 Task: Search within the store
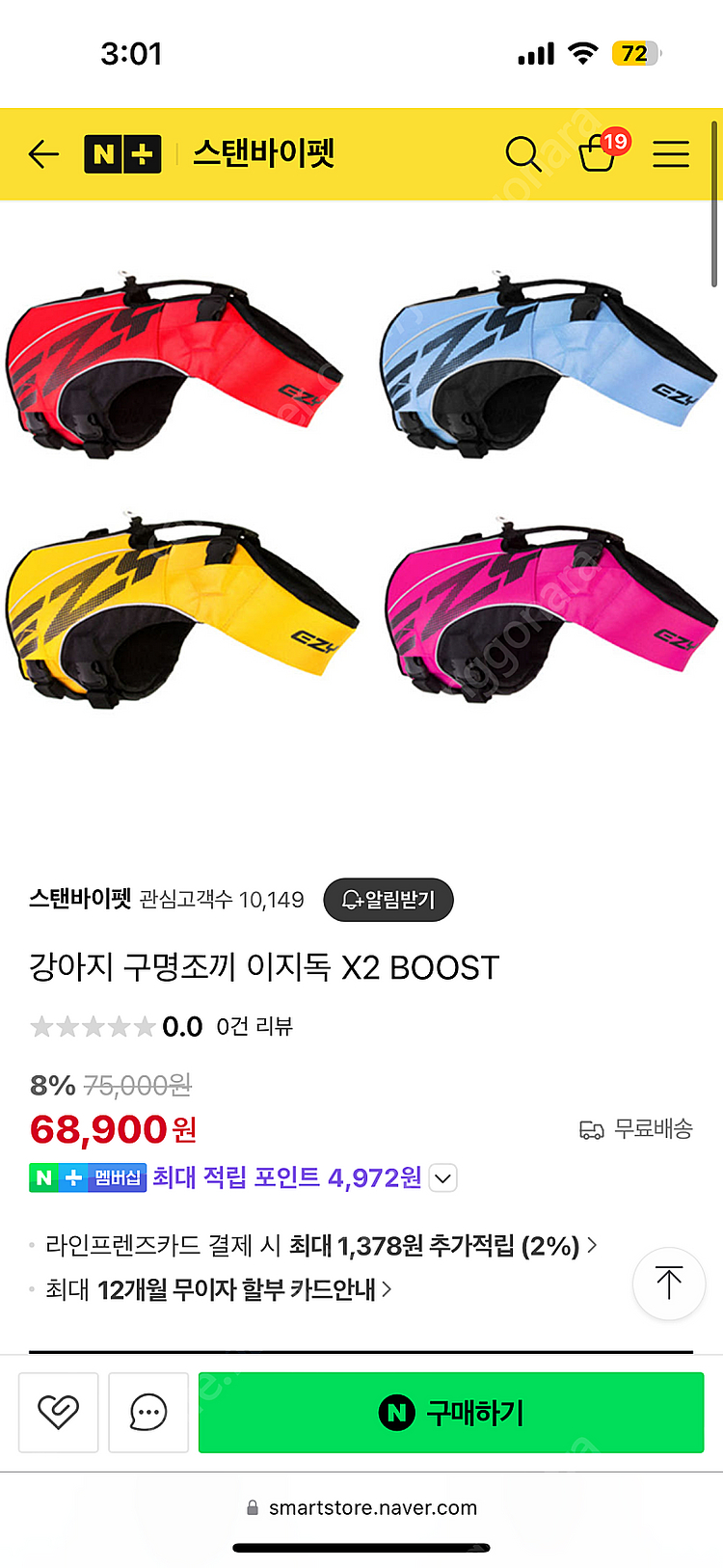click(523, 154)
